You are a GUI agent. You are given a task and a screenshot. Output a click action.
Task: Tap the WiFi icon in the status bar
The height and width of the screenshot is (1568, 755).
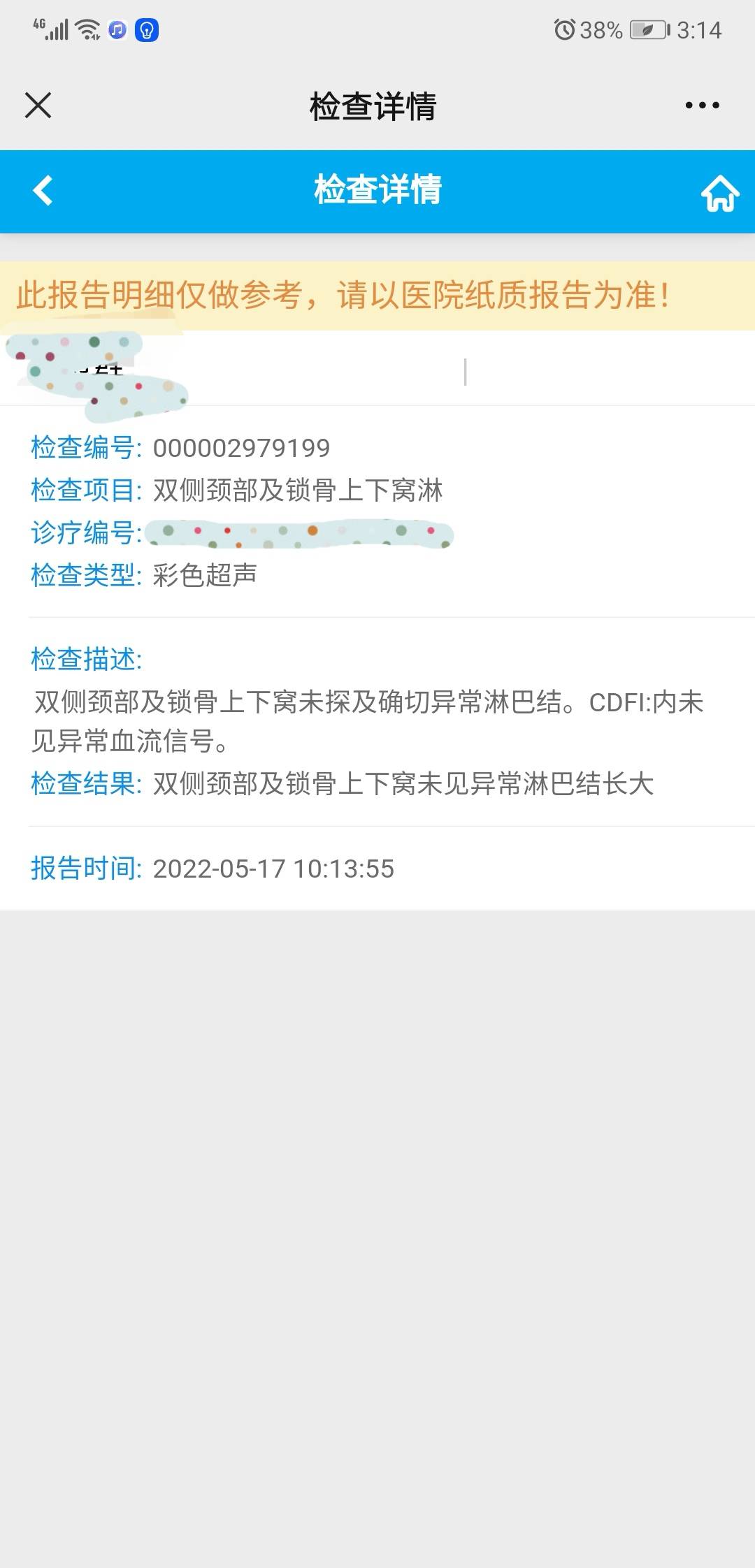pos(87,29)
